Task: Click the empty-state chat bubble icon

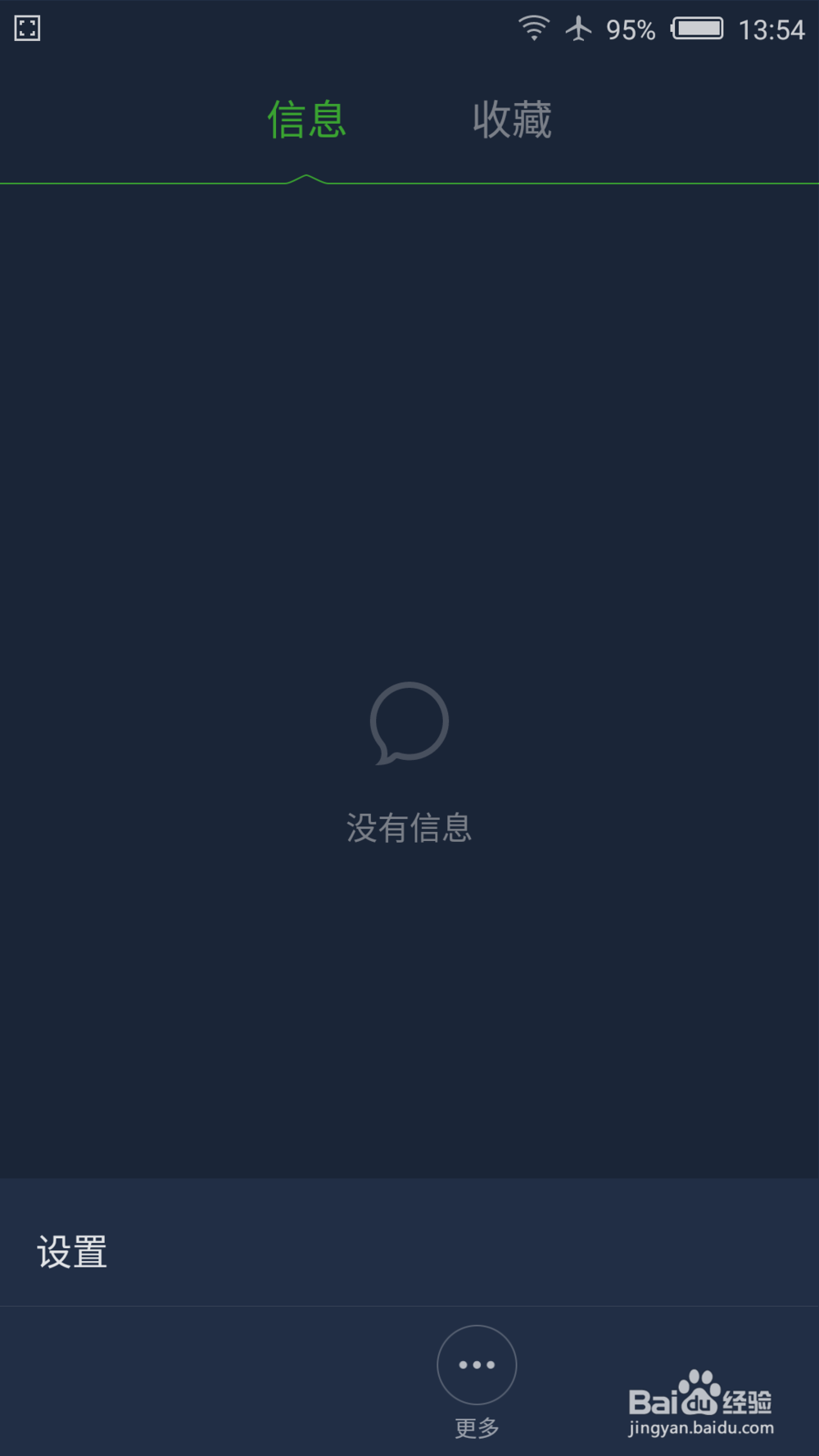Action: click(410, 722)
